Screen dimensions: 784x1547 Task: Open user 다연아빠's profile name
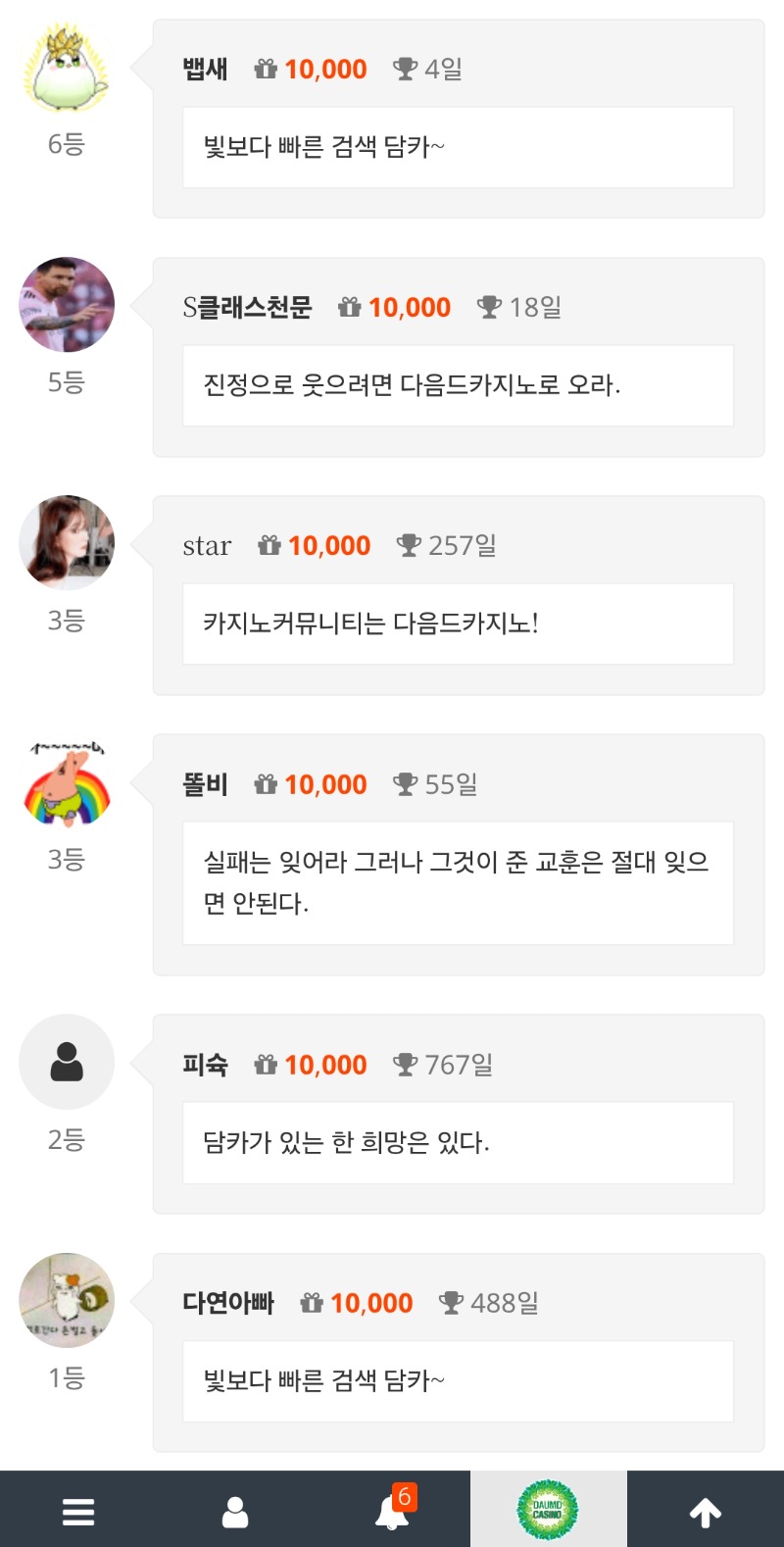point(227,1303)
